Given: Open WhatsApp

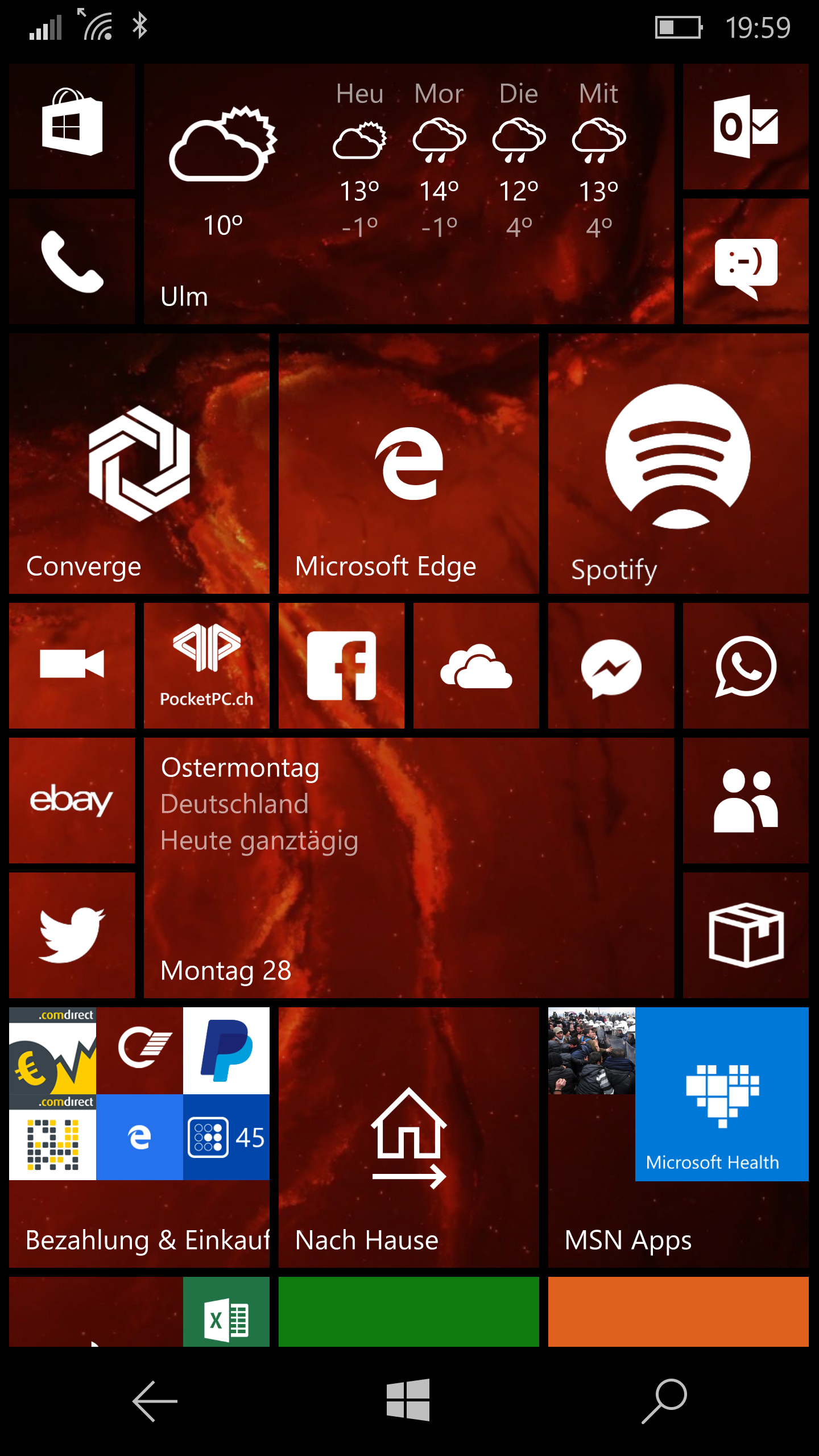Looking at the screenshot, I should tap(746, 665).
